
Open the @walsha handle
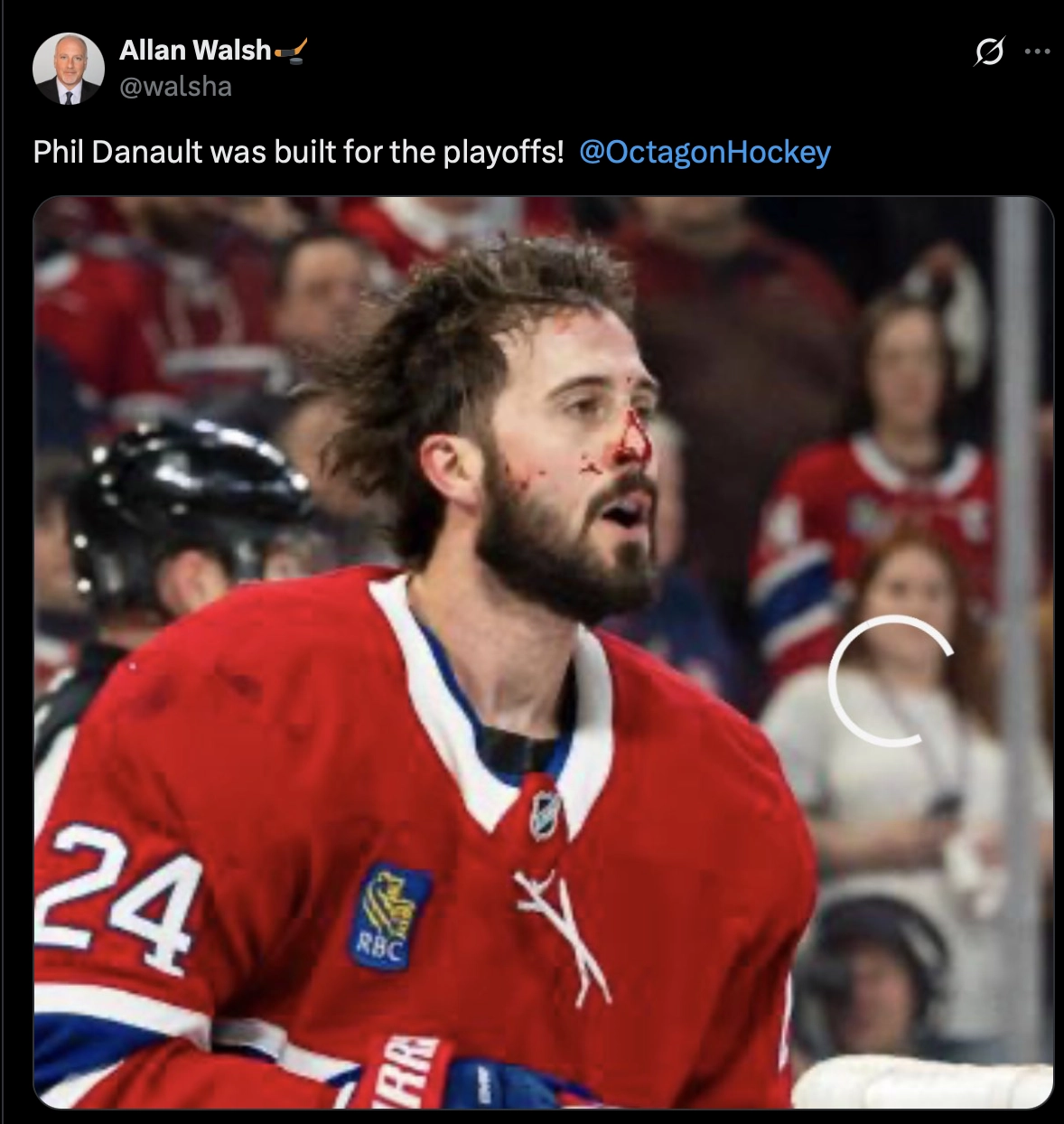[175, 87]
